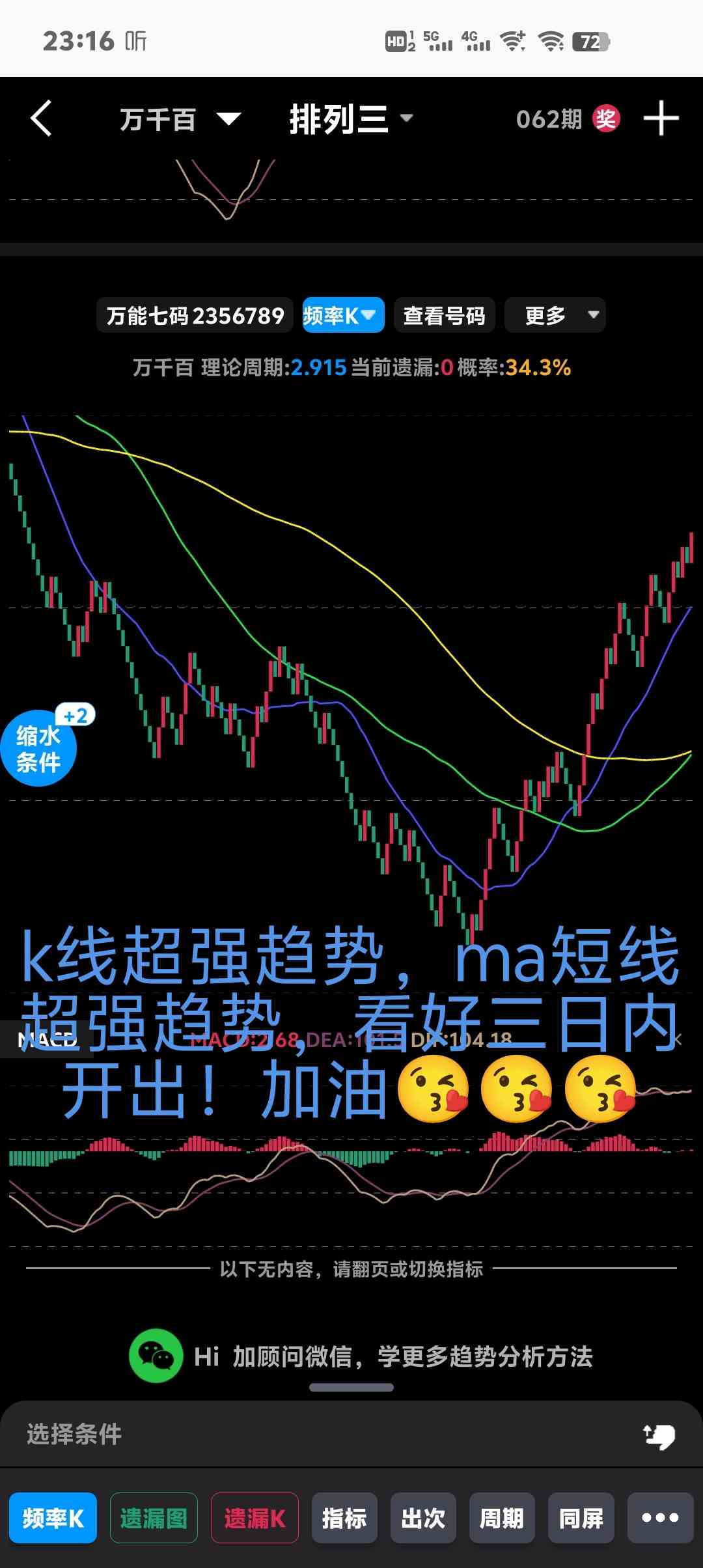Open the three-dot more options button
Image resolution: width=703 pixels, height=1568 pixels.
[660, 1518]
